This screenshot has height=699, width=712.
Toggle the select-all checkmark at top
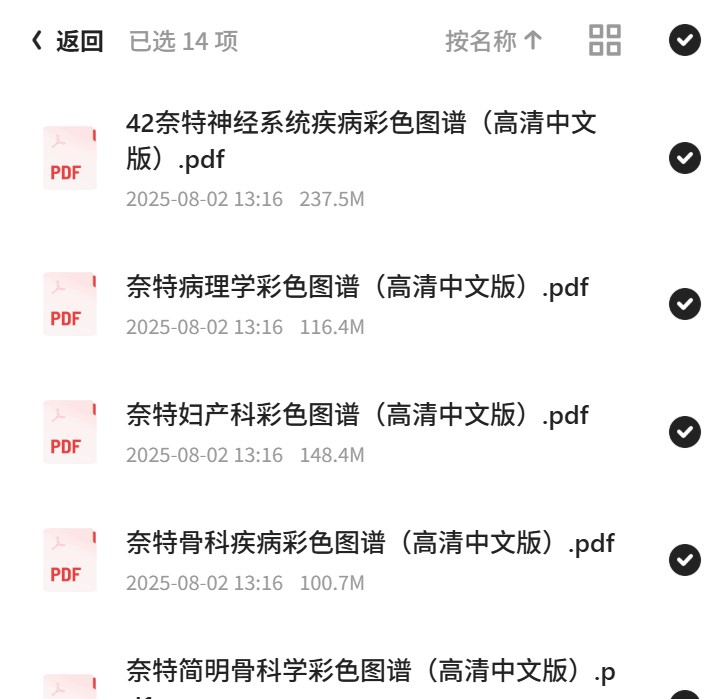coord(685,40)
